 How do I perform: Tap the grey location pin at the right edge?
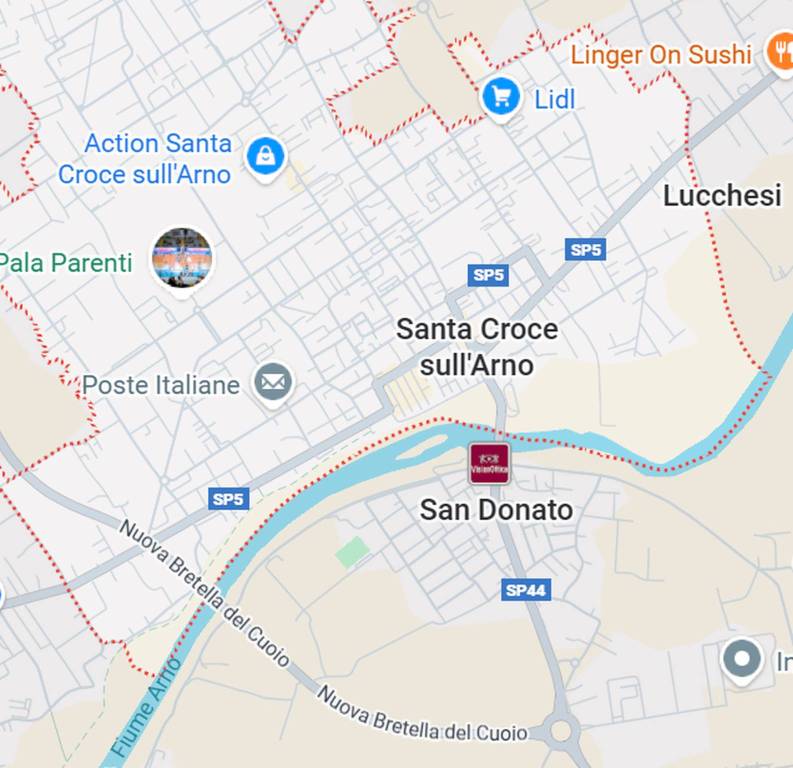point(742,660)
